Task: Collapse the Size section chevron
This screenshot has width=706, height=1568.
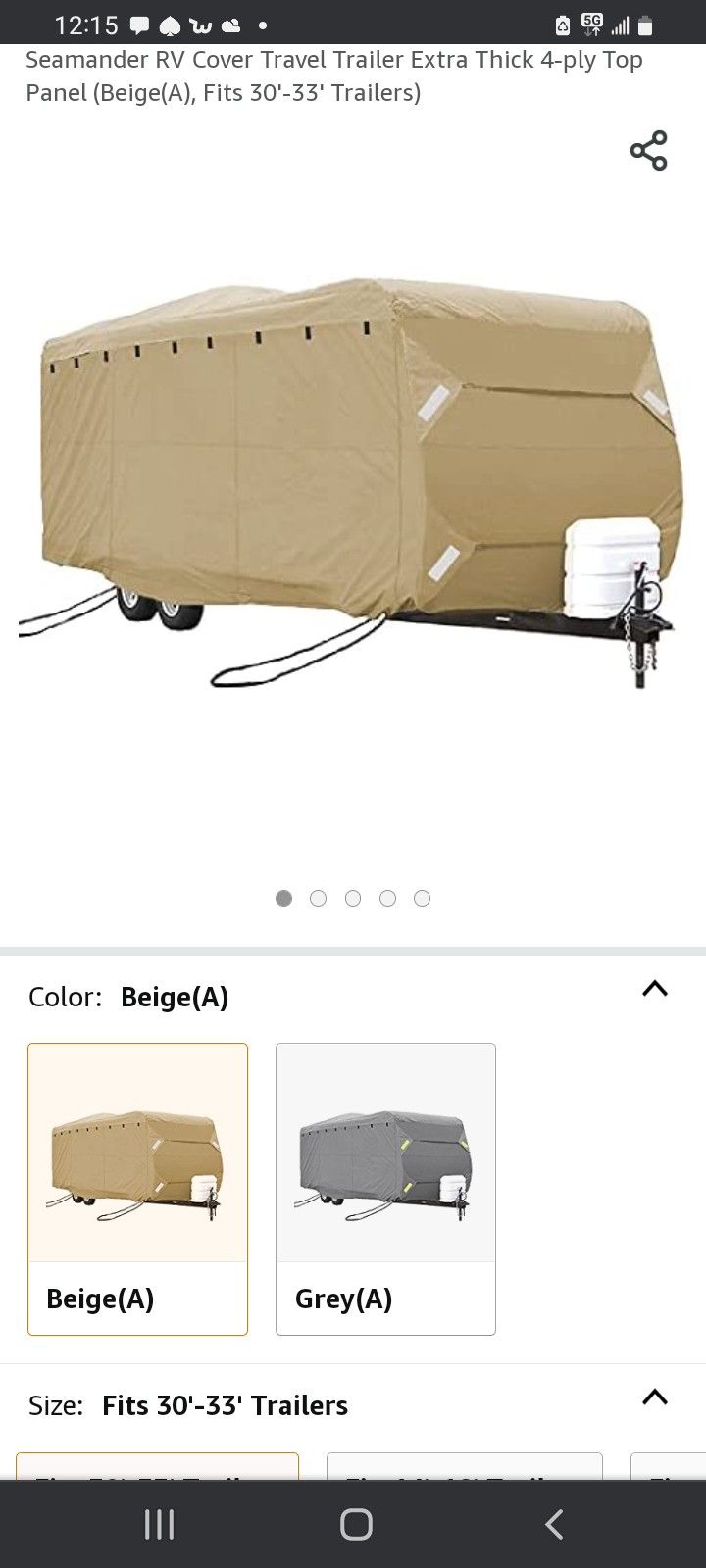Action: click(x=654, y=1397)
